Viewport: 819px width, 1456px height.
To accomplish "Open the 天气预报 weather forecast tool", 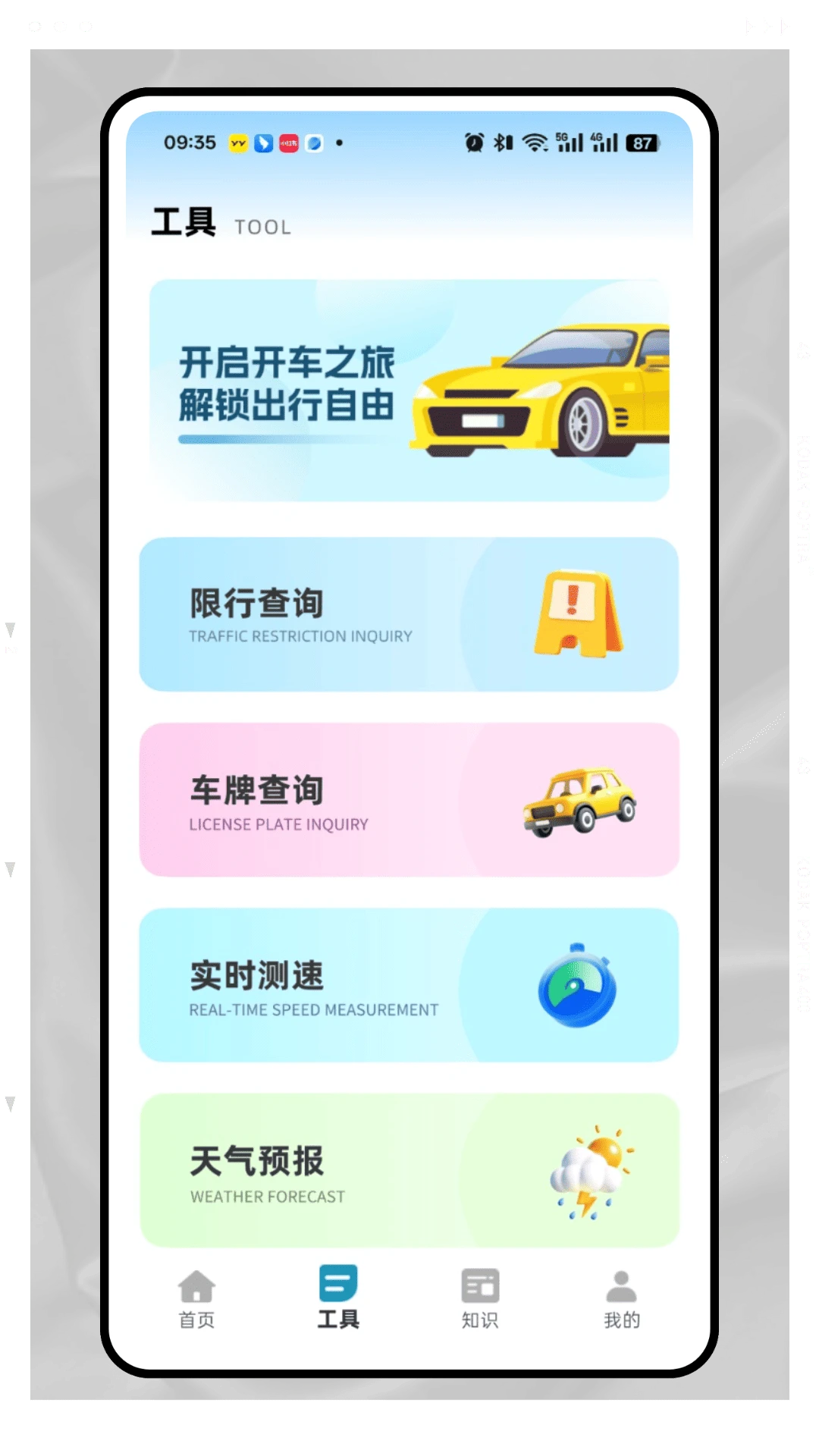I will (x=409, y=1172).
